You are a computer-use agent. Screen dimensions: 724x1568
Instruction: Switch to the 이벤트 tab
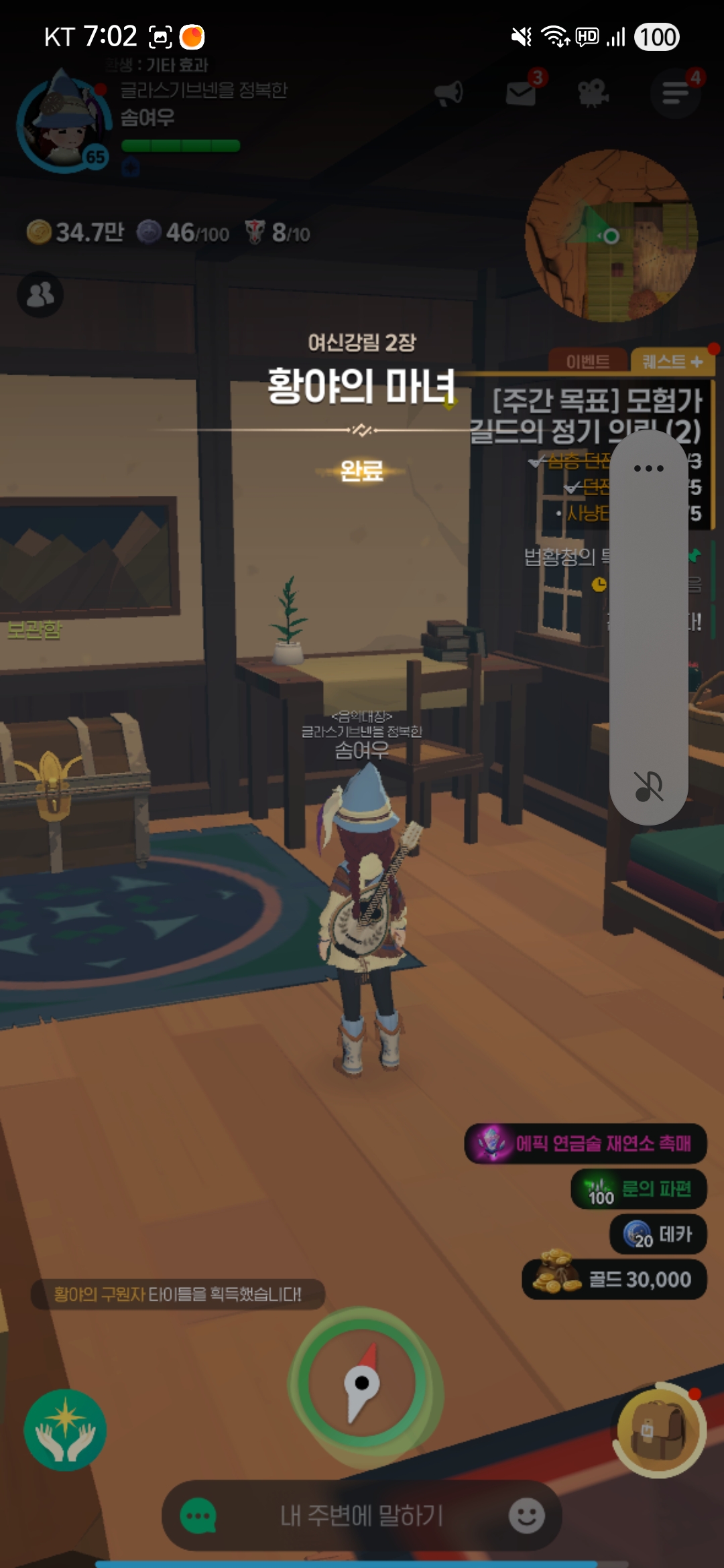point(588,362)
